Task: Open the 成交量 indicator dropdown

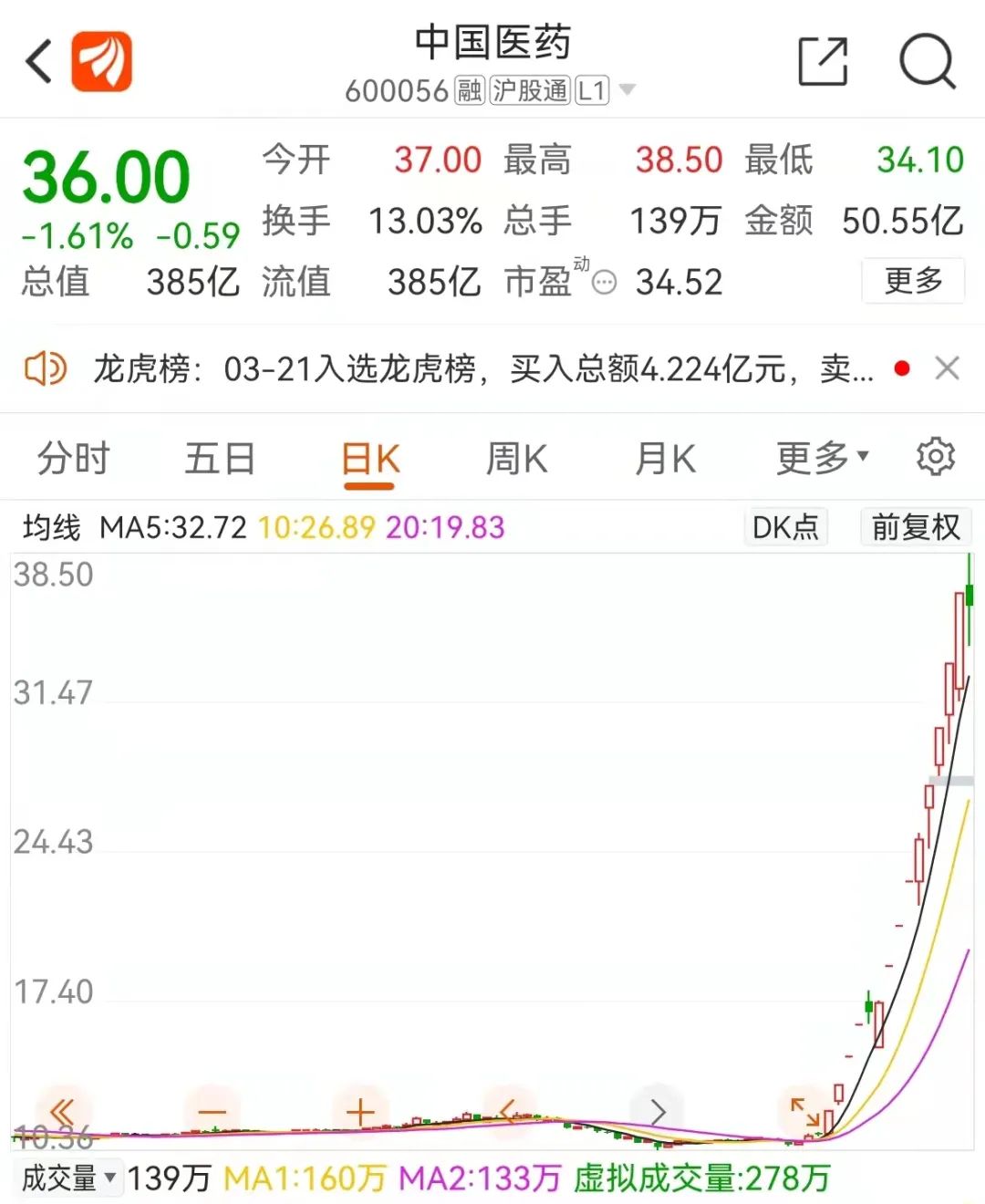Action: pos(68,1178)
